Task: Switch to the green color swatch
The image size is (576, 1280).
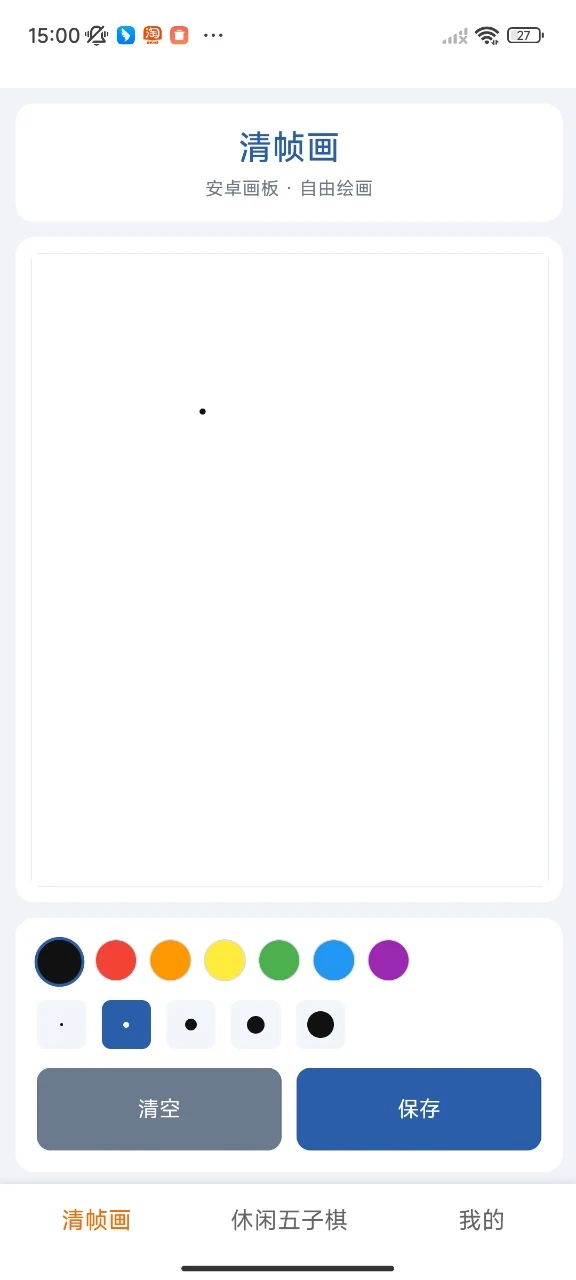Action: 279,960
